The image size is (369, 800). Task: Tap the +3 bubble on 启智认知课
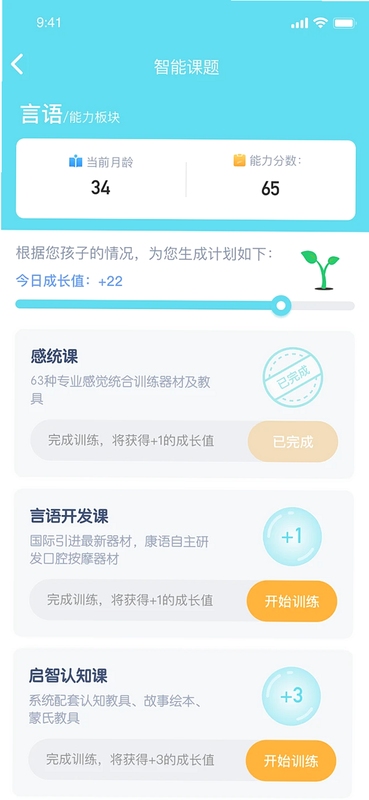click(291, 696)
